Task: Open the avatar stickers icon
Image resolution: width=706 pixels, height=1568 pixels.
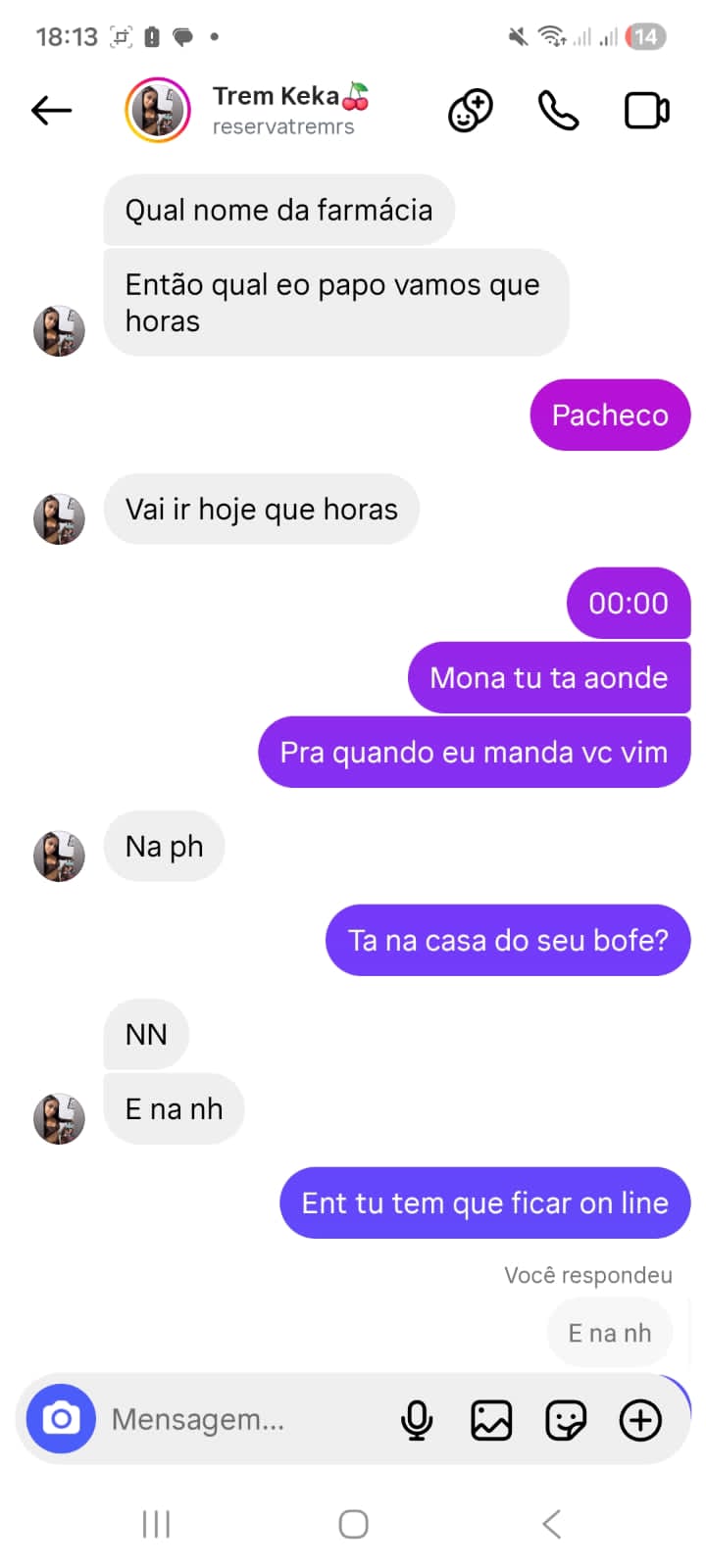Action: coord(471,111)
